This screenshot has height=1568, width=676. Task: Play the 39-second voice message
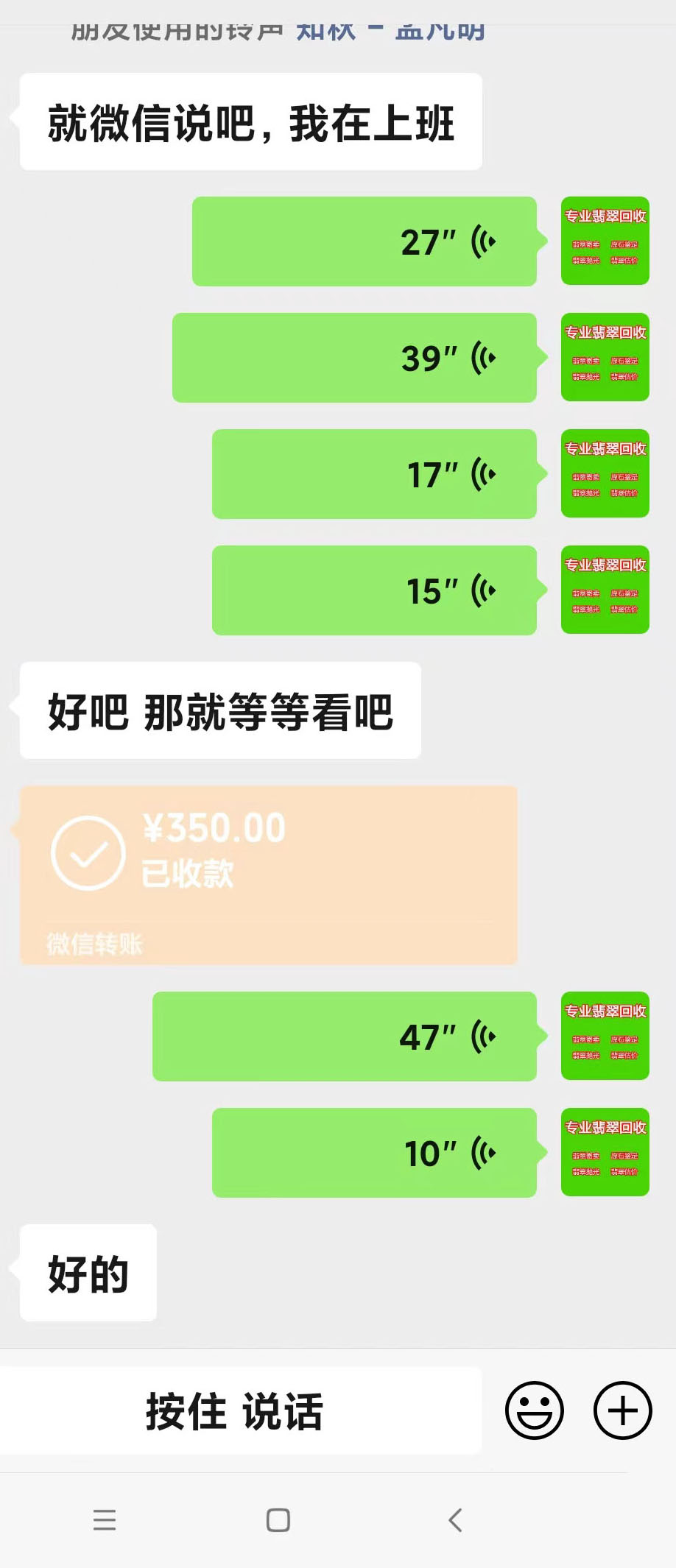pos(354,358)
